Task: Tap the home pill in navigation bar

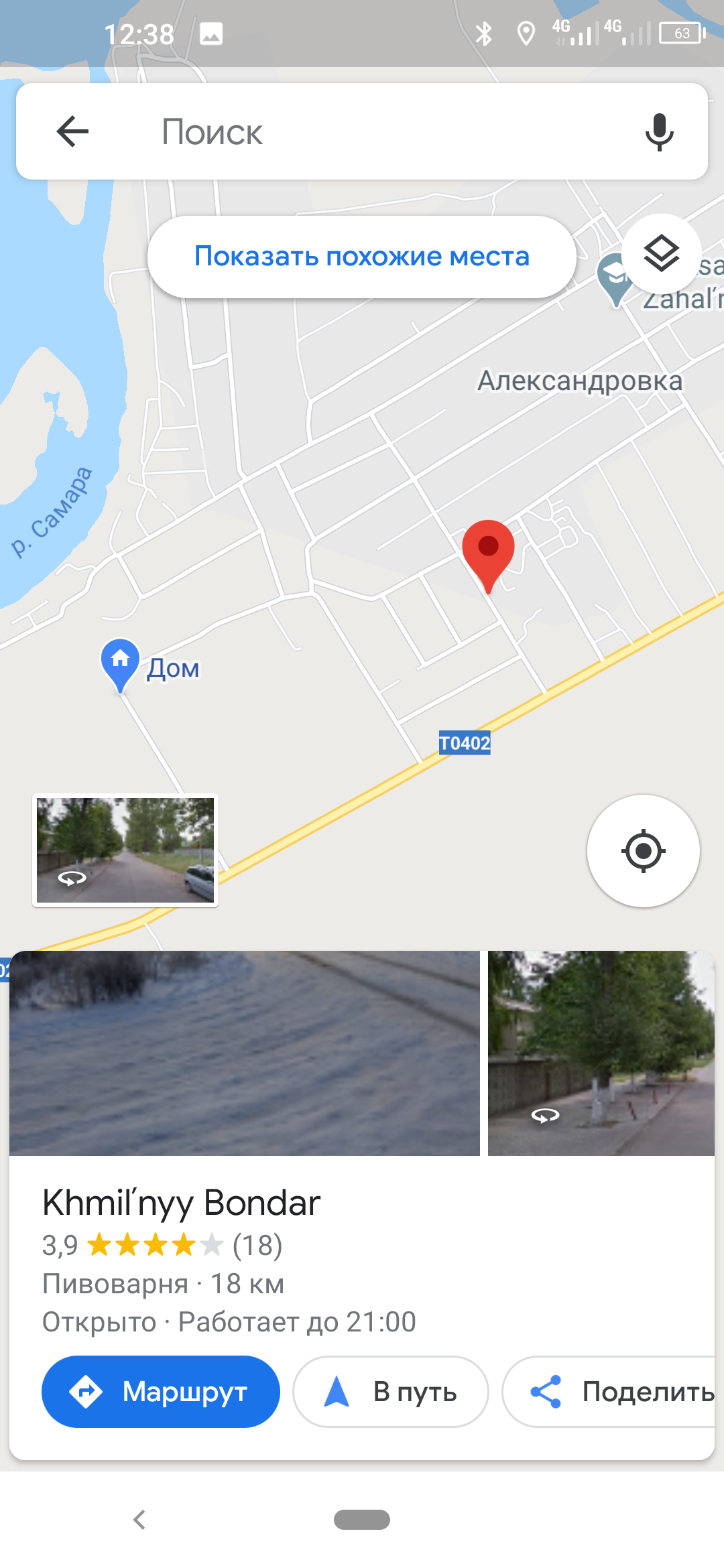Action: coord(362,1520)
